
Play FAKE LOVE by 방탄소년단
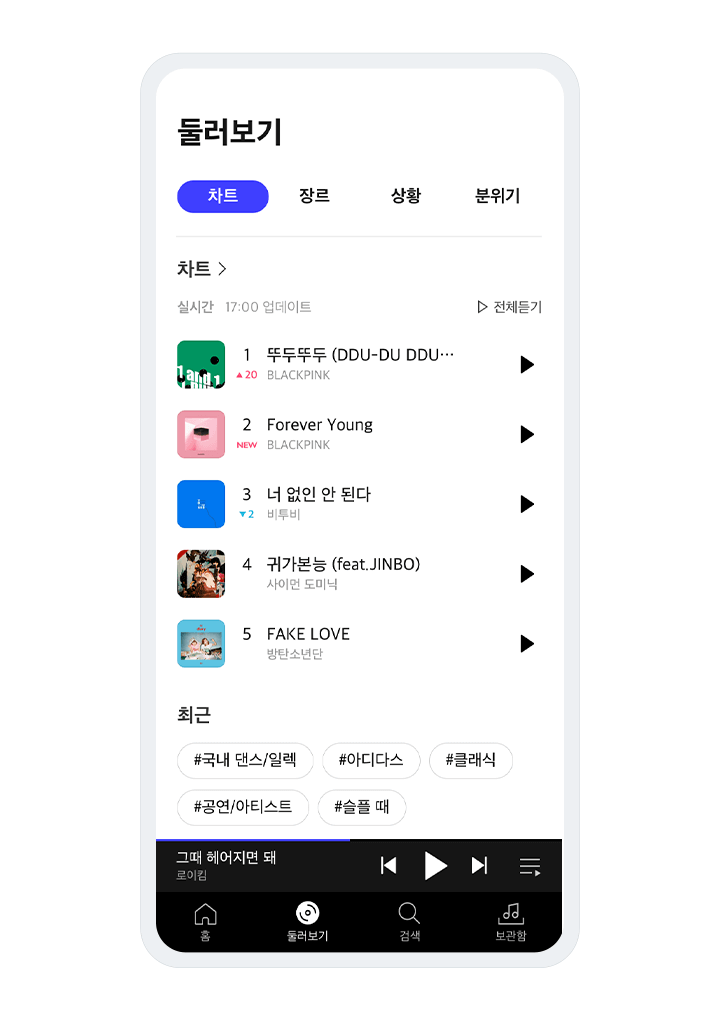(527, 644)
